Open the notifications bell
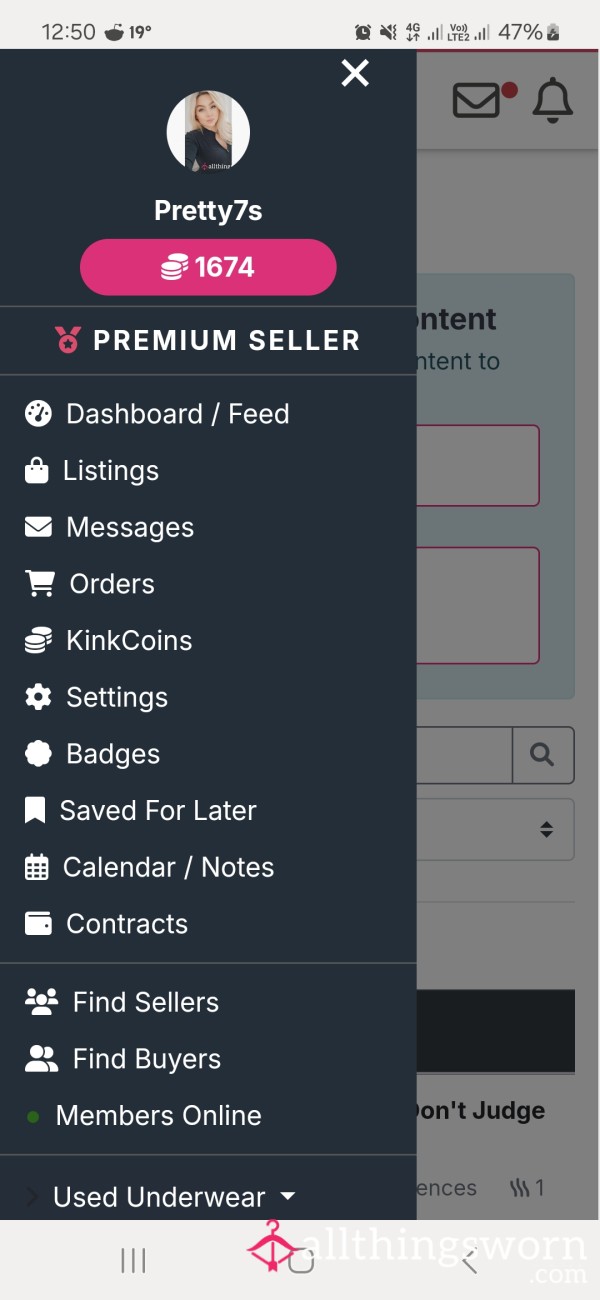600x1300 pixels. pos(552,101)
